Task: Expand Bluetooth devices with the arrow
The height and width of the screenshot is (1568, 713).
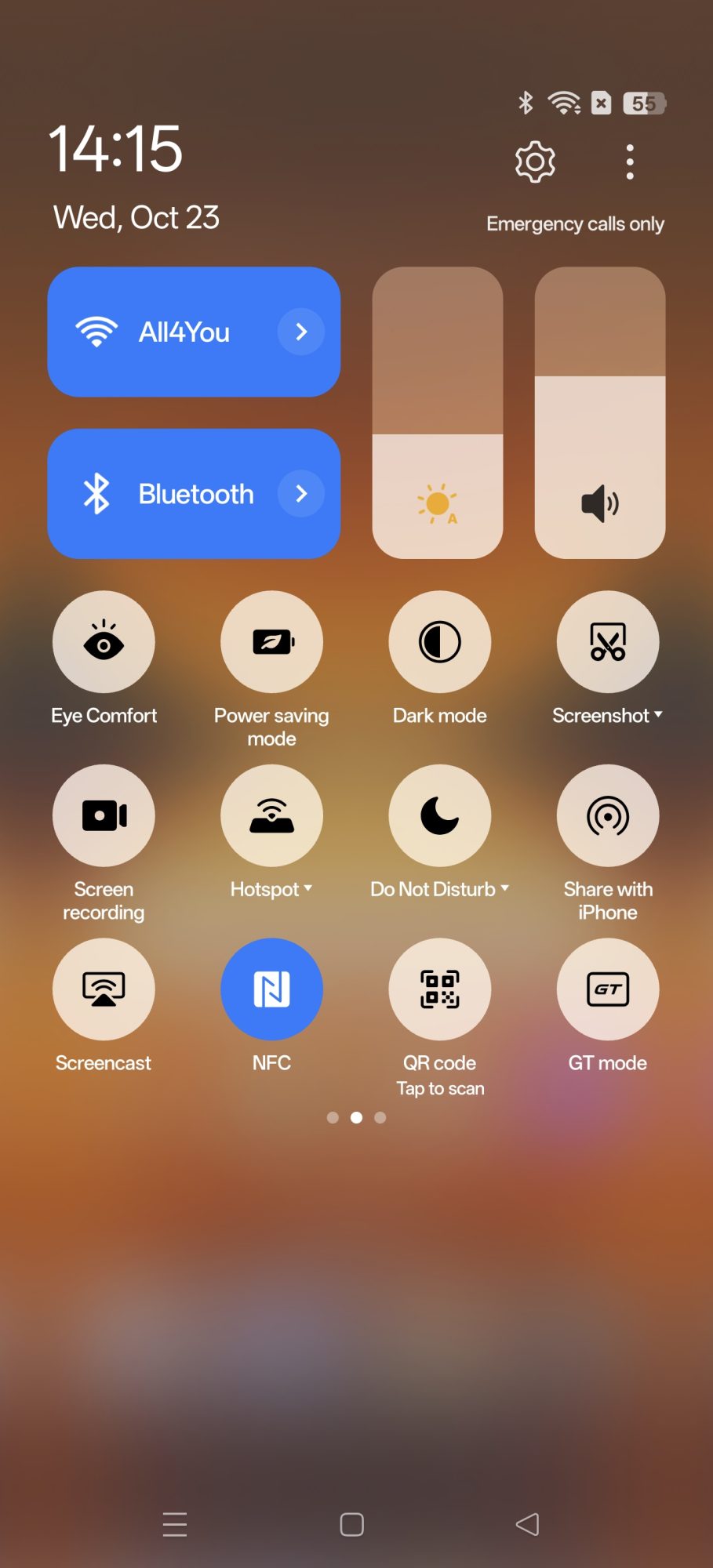Action: tap(301, 494)
